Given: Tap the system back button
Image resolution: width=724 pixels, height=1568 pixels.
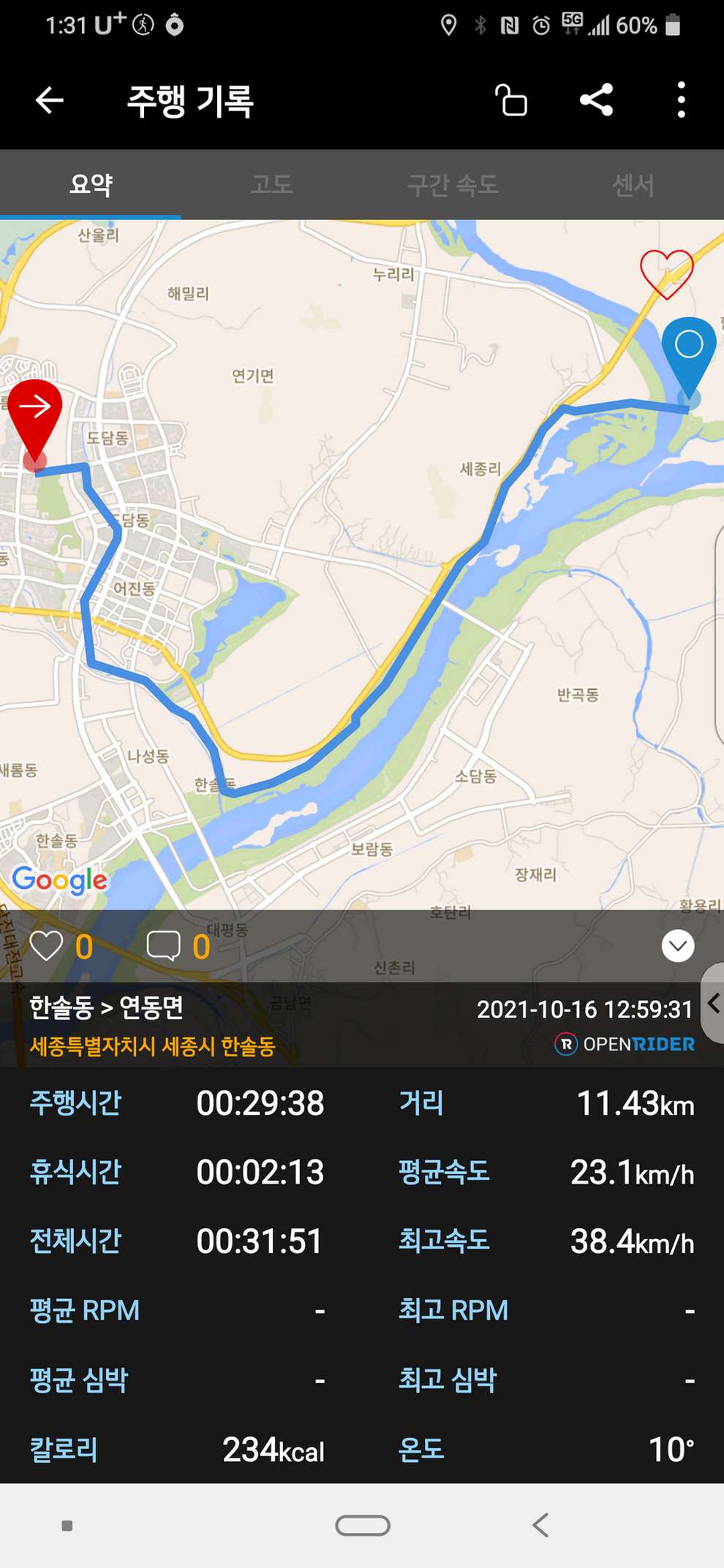Looking at the screenshot, I should (x=540, y=1526).
